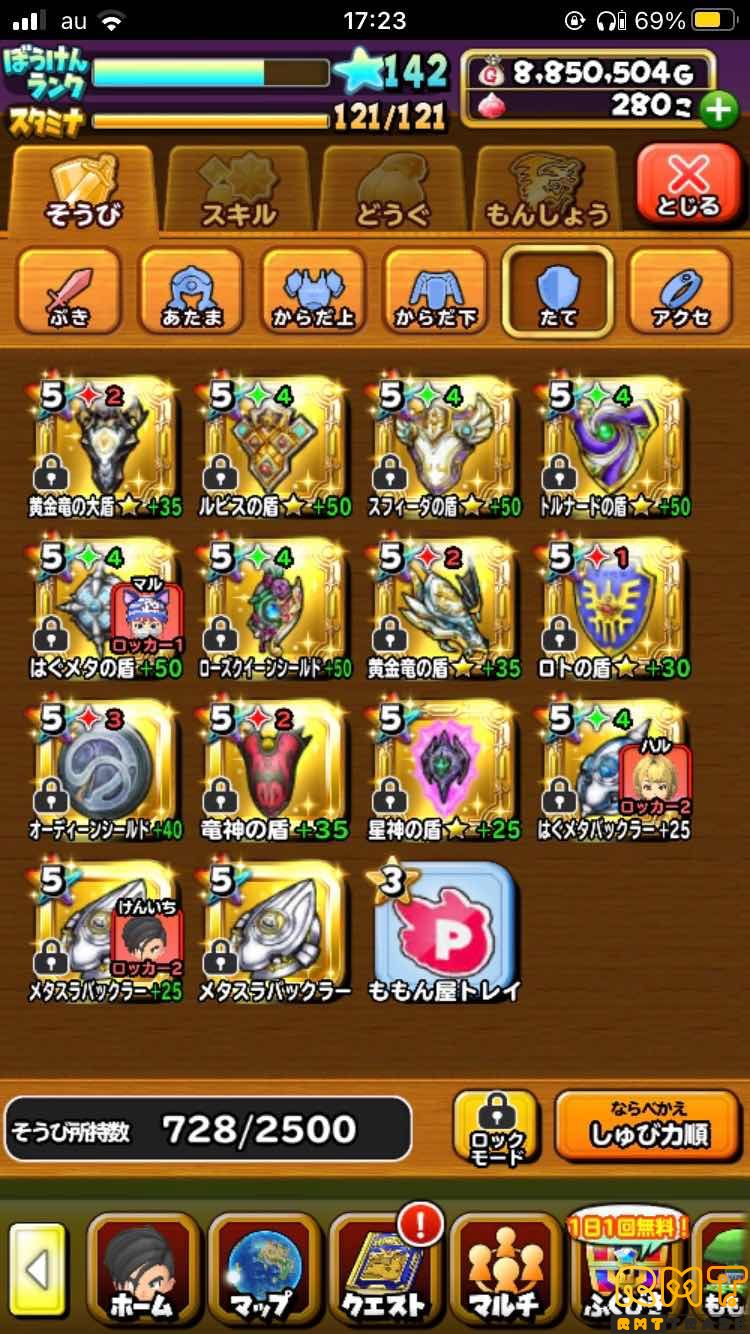Show からだ下 equipment
The height and width of the screenshot is (1334, 750).
(x=436, y=291)
